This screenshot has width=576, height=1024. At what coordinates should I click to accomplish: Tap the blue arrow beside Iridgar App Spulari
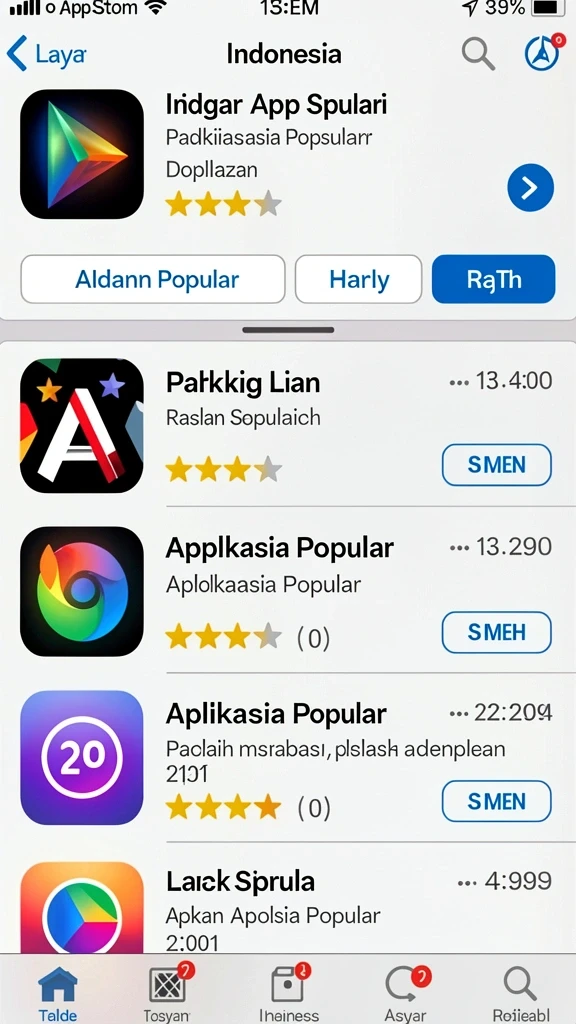pos(530,188)
